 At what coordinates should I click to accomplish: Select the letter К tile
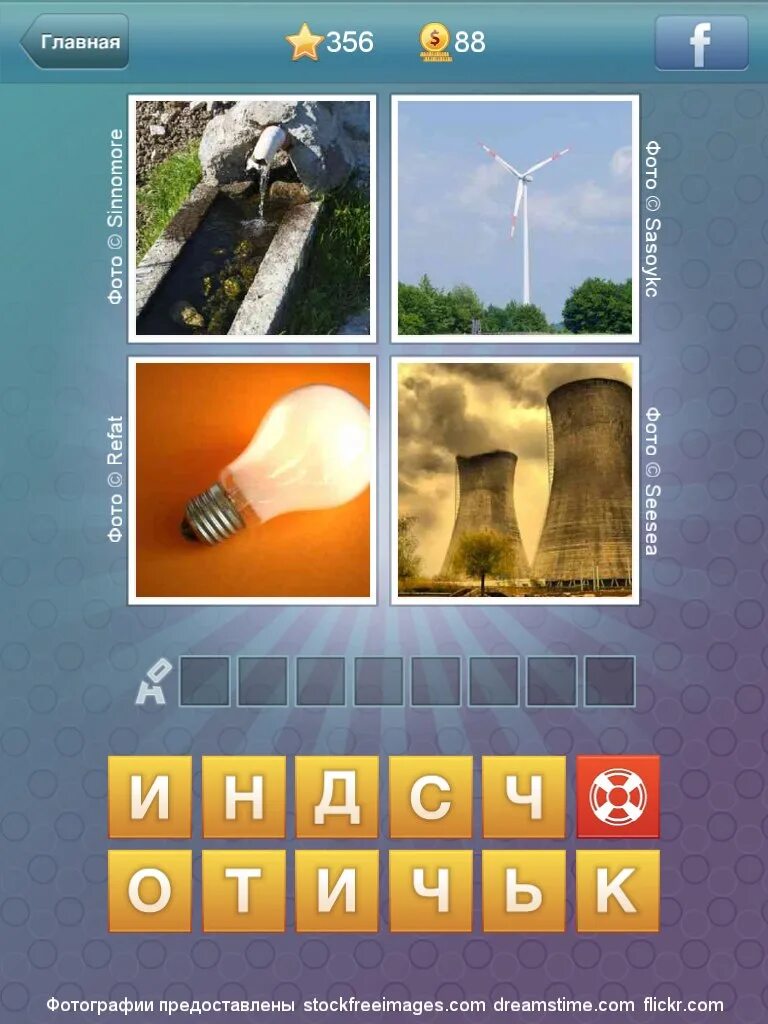(x=618, y=891)
